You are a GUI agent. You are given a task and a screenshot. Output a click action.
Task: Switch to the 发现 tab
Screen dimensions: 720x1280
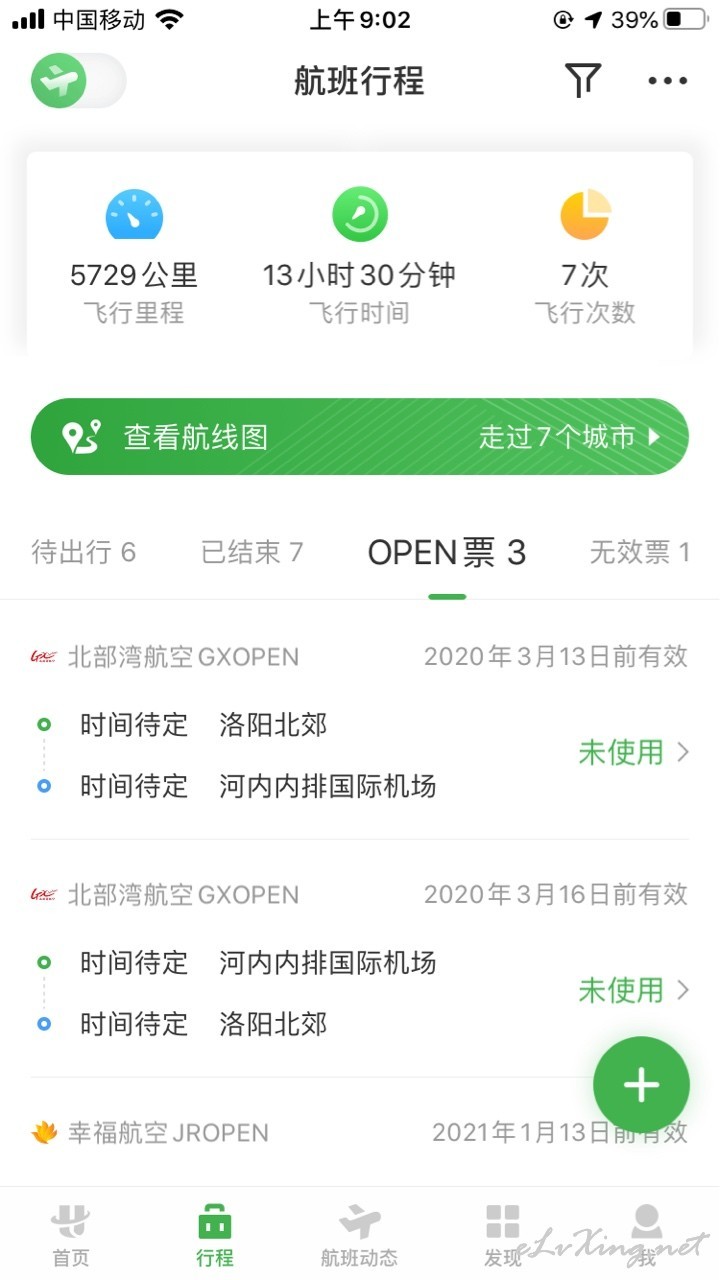503,1235
